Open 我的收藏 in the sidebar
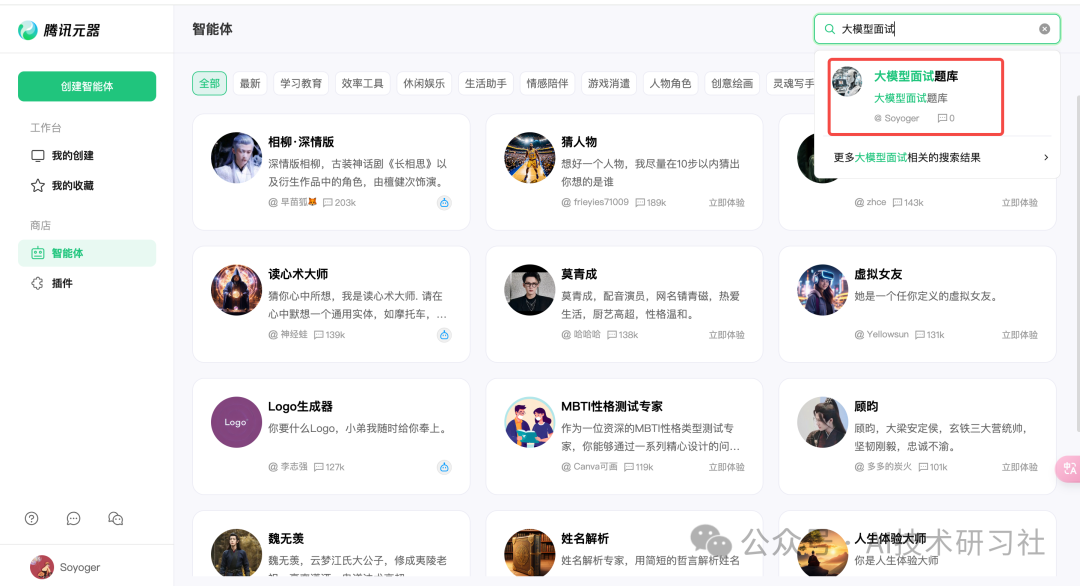 click(x=72, y=185)
